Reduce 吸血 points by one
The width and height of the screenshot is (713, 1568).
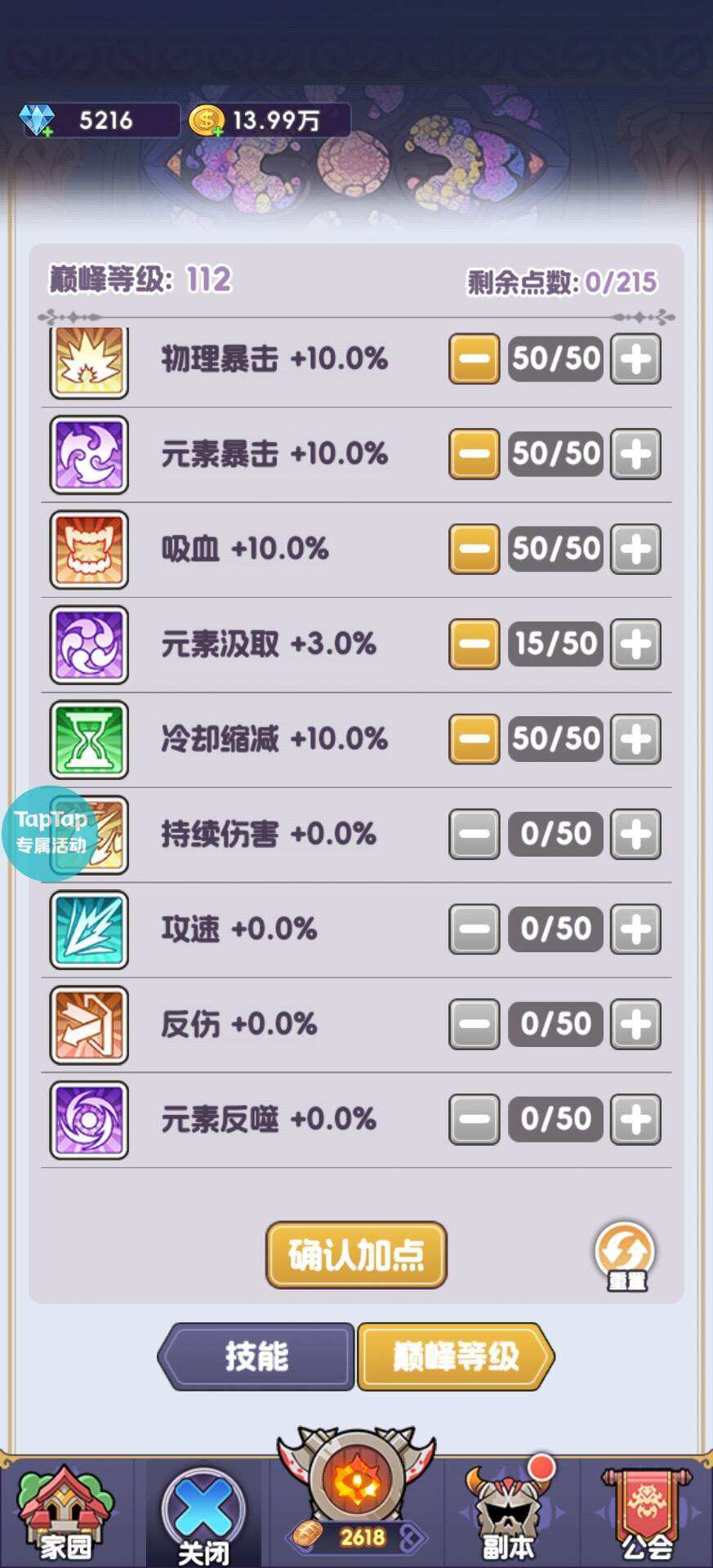point(474,549)
